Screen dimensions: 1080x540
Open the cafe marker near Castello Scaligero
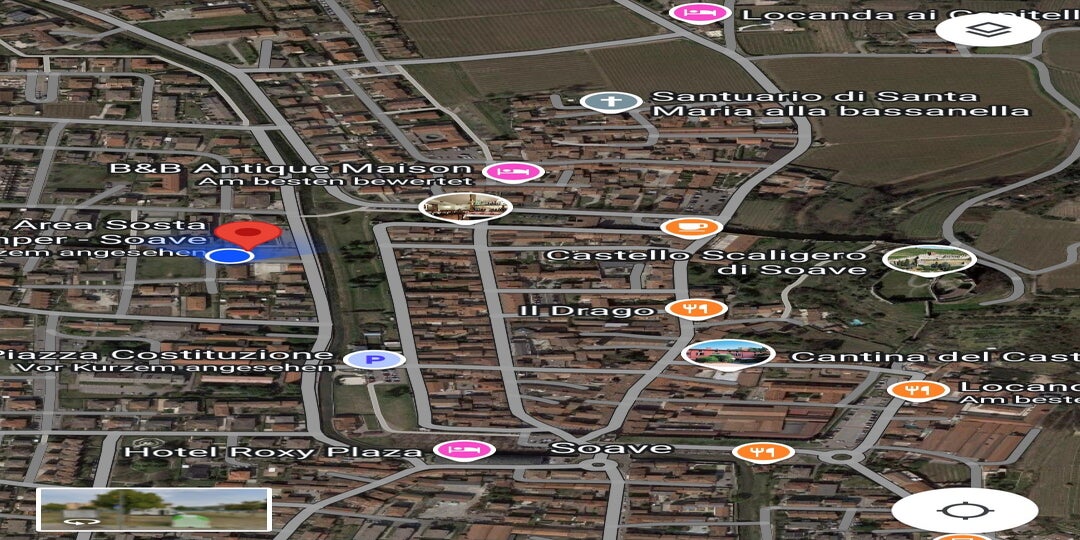691,227
